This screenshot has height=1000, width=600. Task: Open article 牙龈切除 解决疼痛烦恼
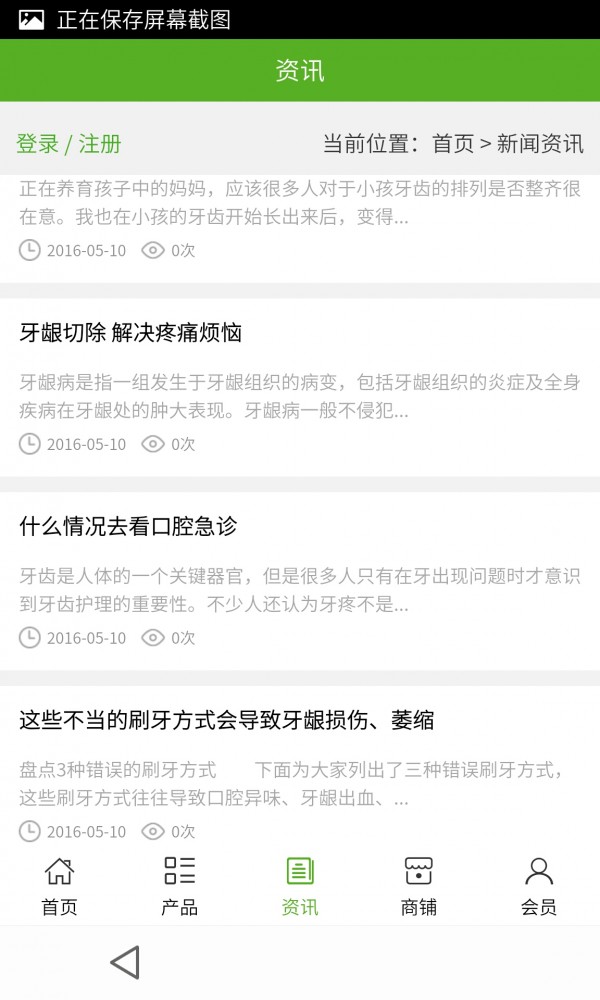(131, 333)
